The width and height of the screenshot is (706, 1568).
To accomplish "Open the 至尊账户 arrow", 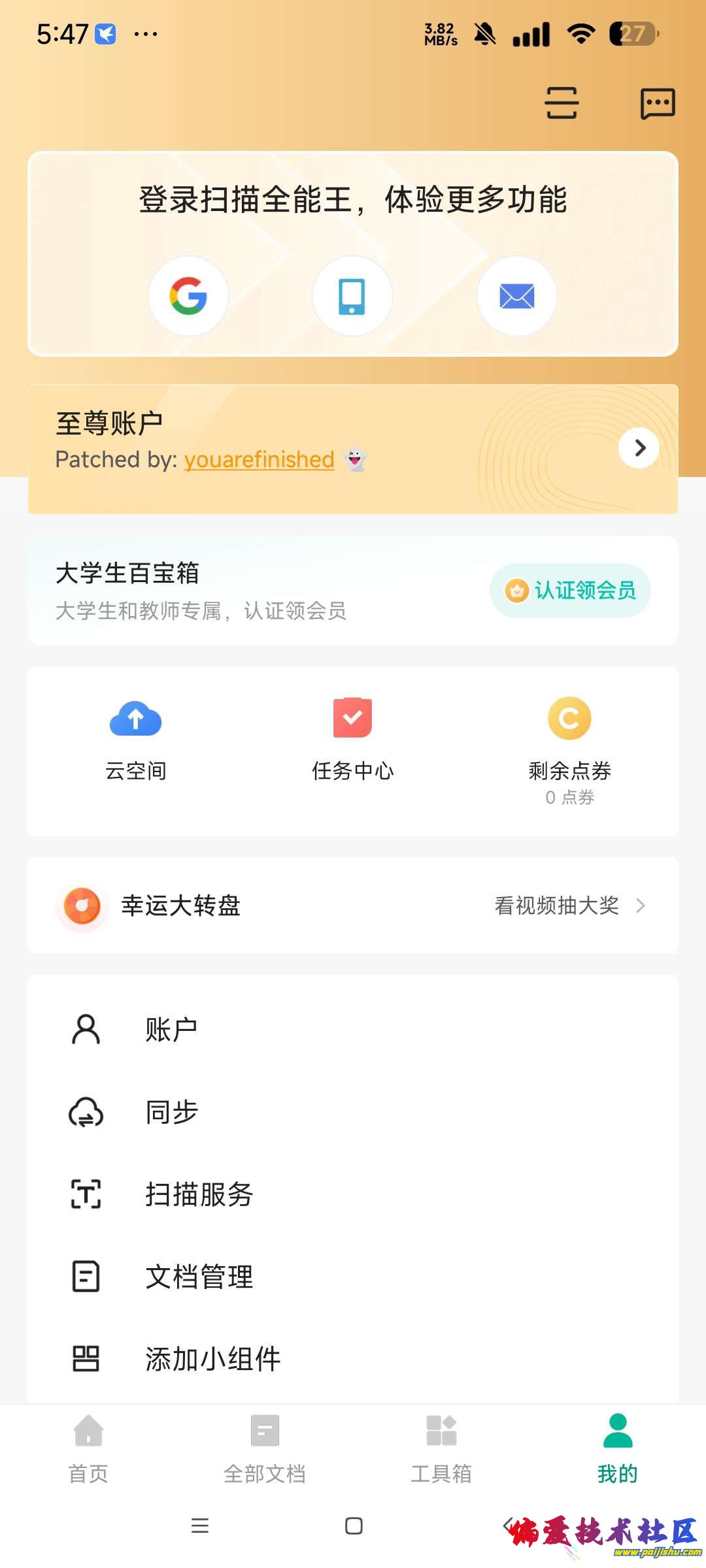I will pyautogui.click(x=639, y=448).
